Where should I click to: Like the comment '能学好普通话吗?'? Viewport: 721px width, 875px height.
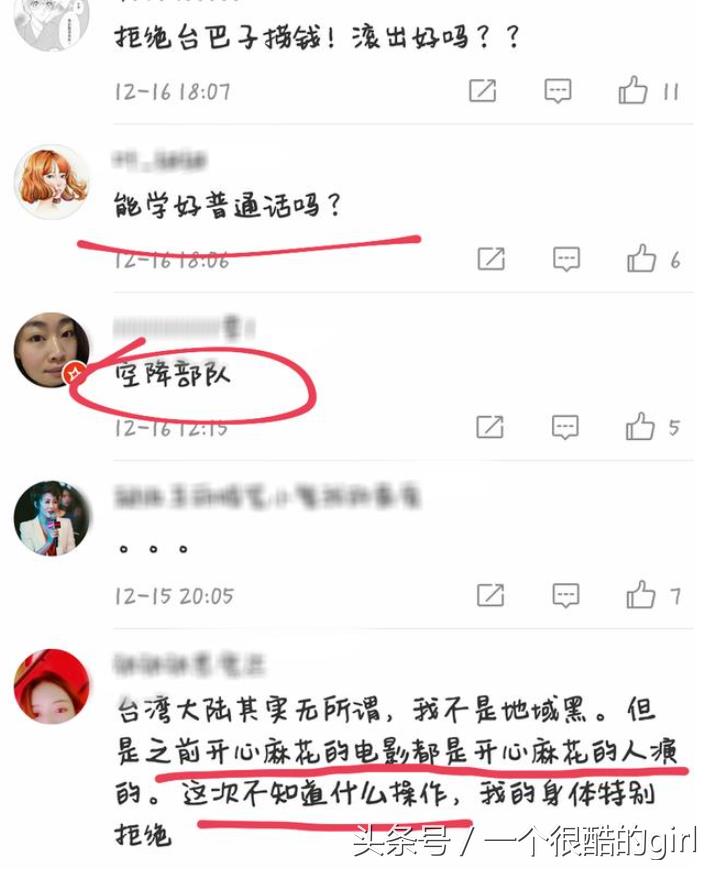[641, 259]
